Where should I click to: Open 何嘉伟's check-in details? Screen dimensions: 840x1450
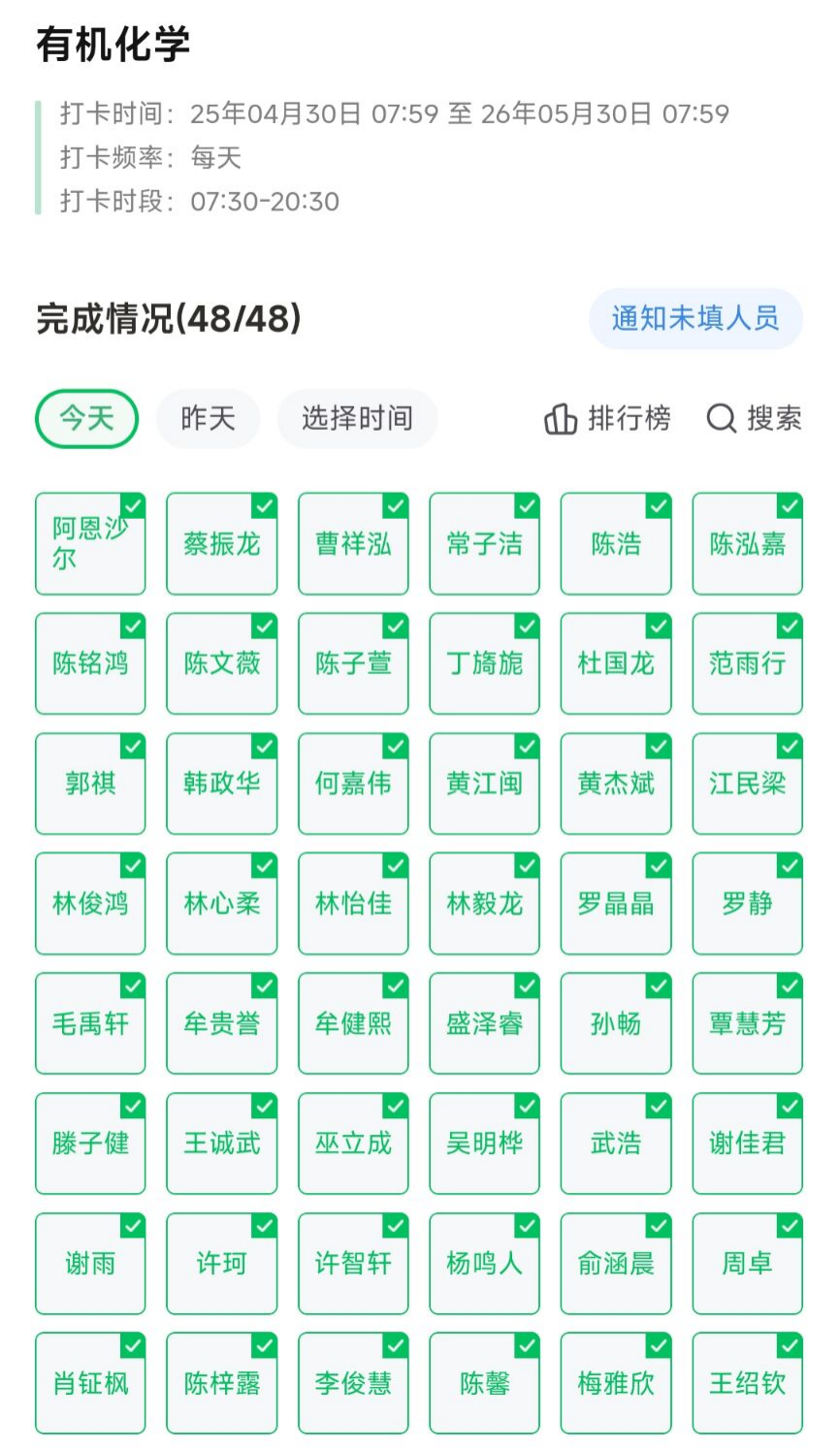click(353, 784)
